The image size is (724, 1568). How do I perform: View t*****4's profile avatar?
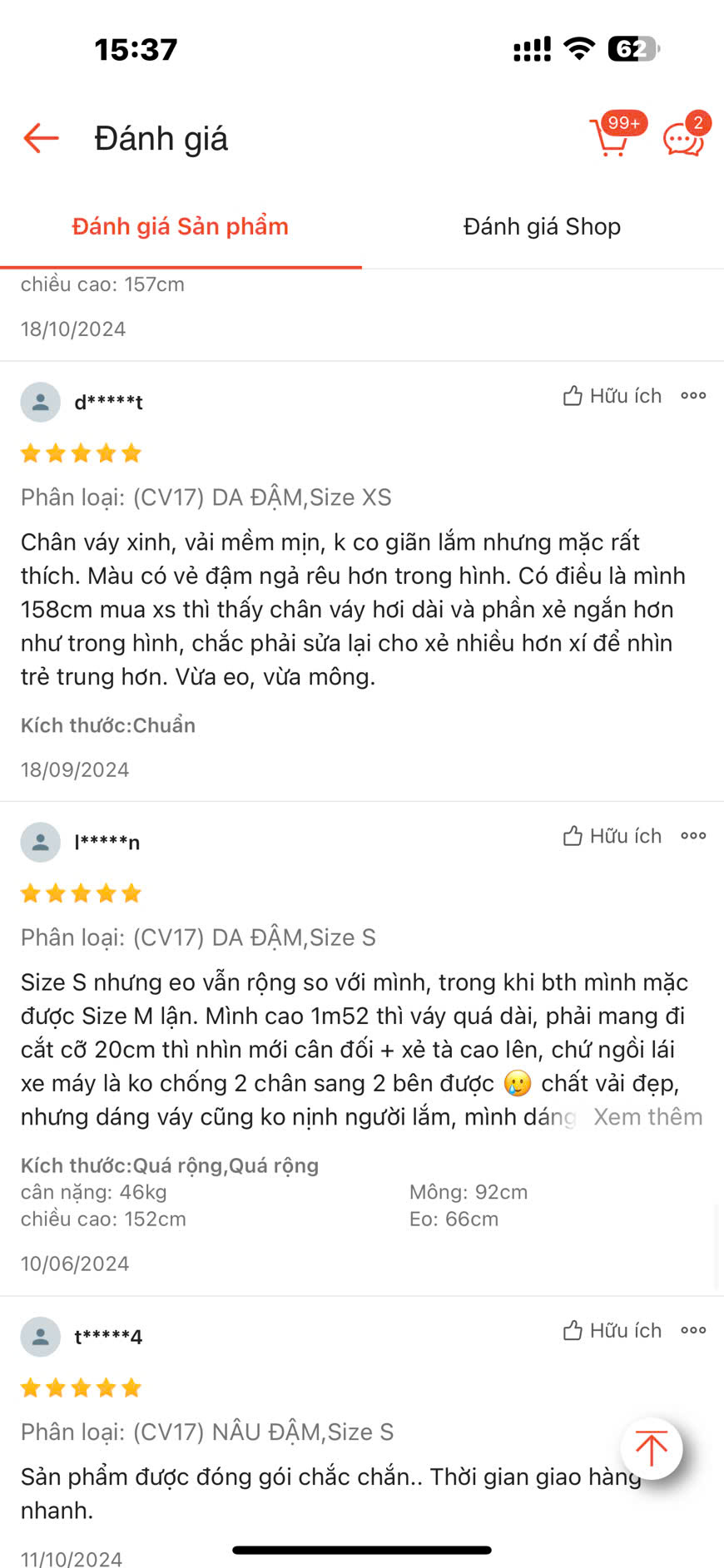coord(40,1337)
